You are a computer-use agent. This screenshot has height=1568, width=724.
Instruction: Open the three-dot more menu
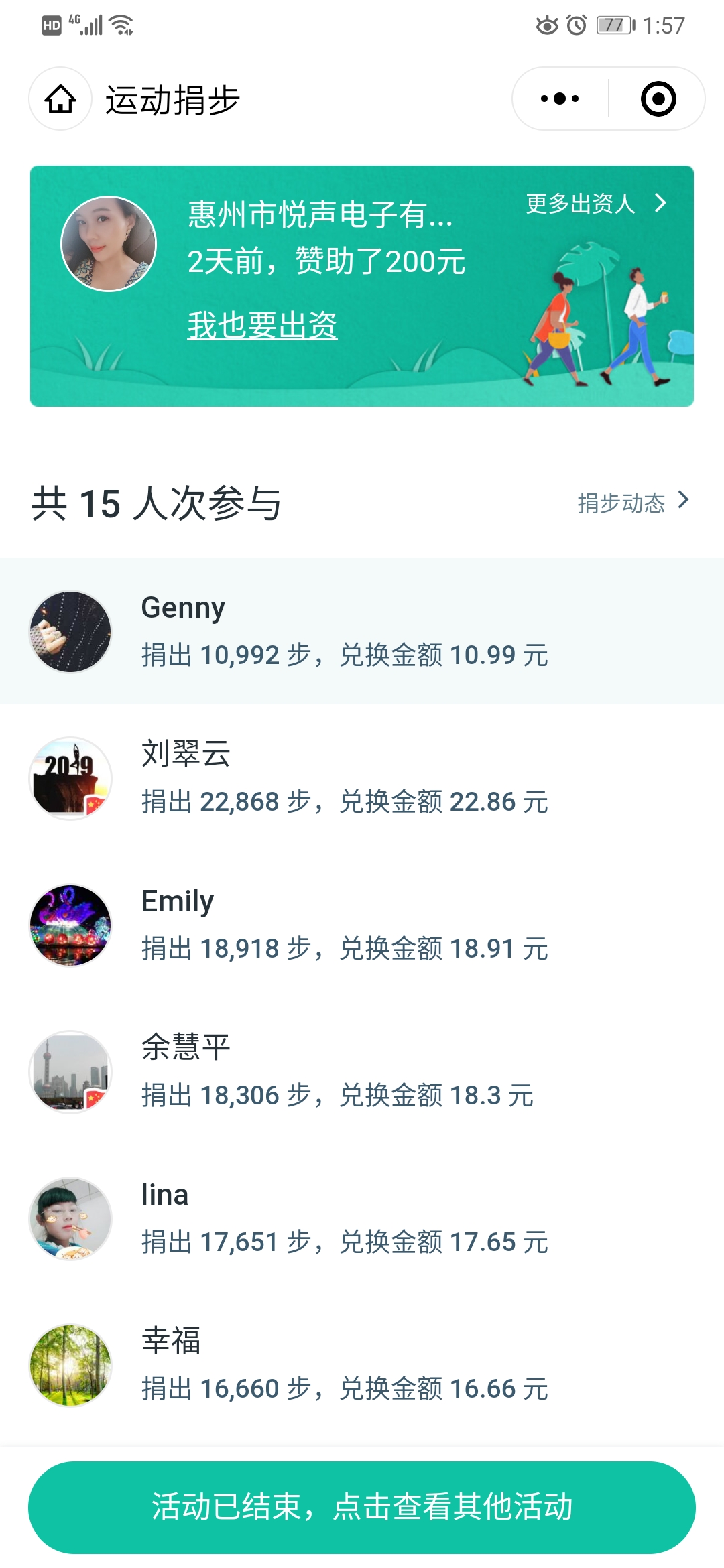[x=560, y=99]
